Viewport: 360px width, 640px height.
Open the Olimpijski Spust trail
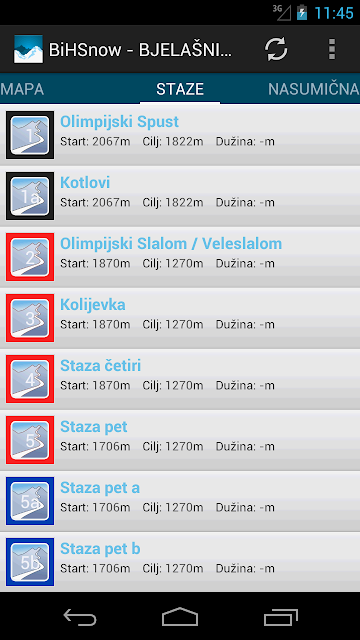(x=180, y=135)
